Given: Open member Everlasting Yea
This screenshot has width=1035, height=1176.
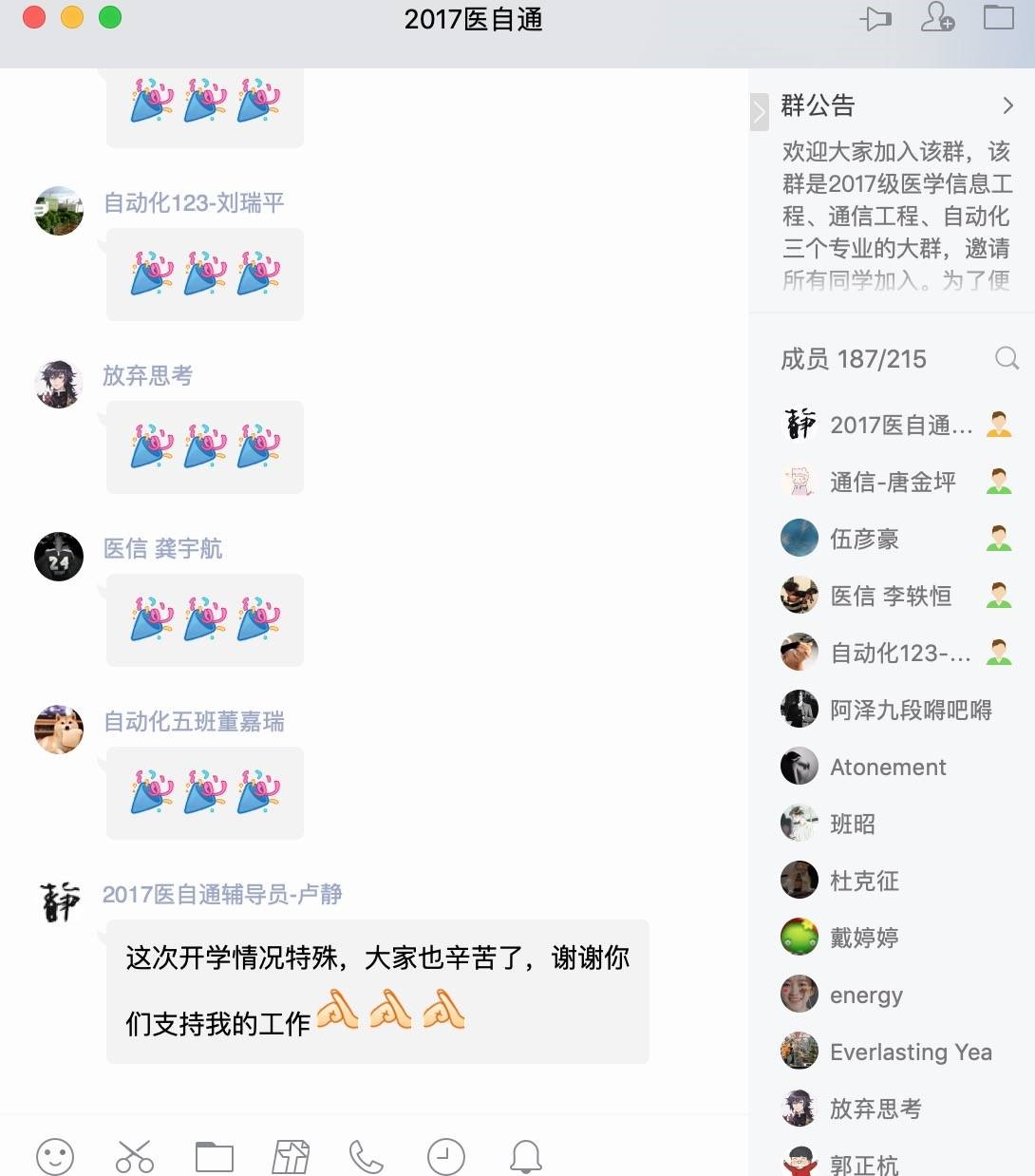Looking at the screenshot, I should [910, 1052].
